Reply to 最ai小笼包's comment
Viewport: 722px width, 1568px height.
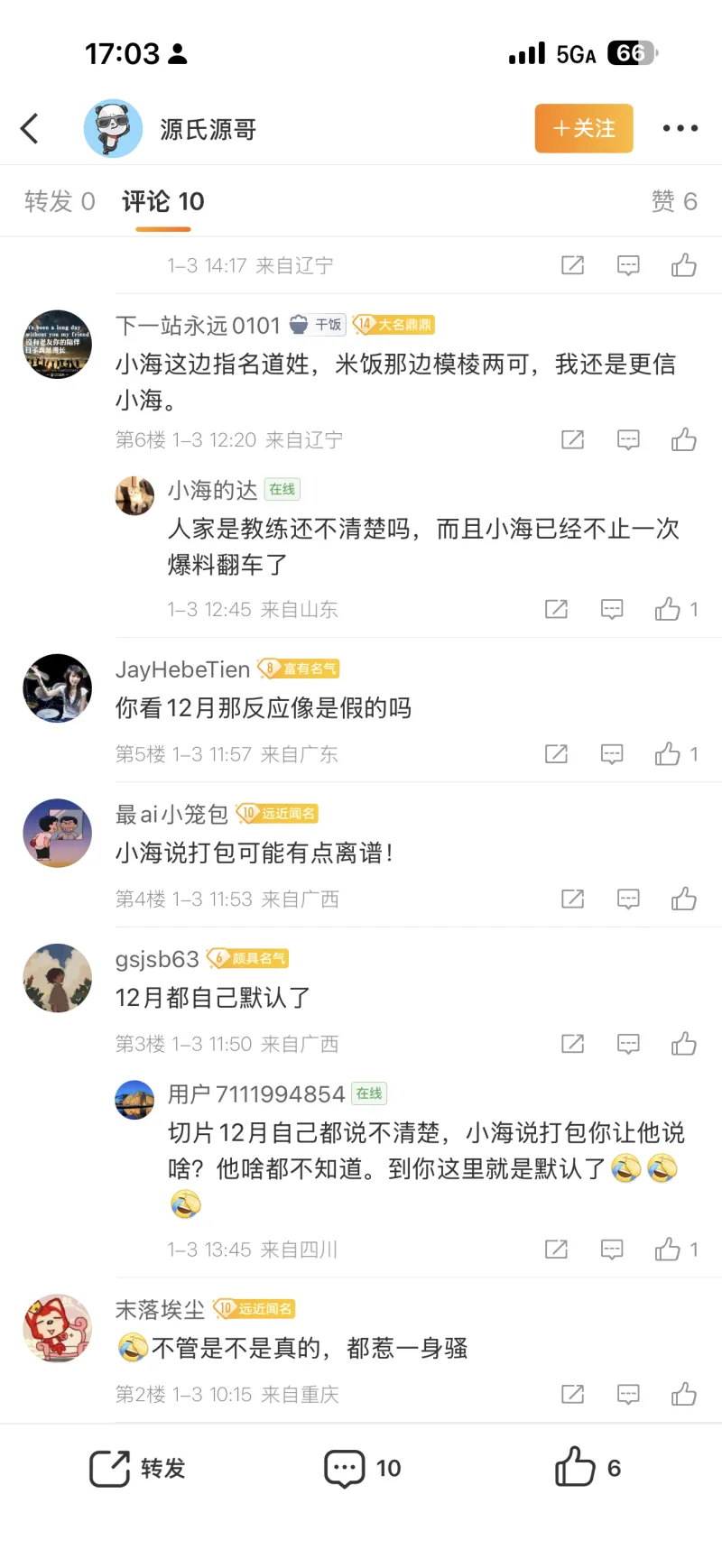(x=628, y=899)
